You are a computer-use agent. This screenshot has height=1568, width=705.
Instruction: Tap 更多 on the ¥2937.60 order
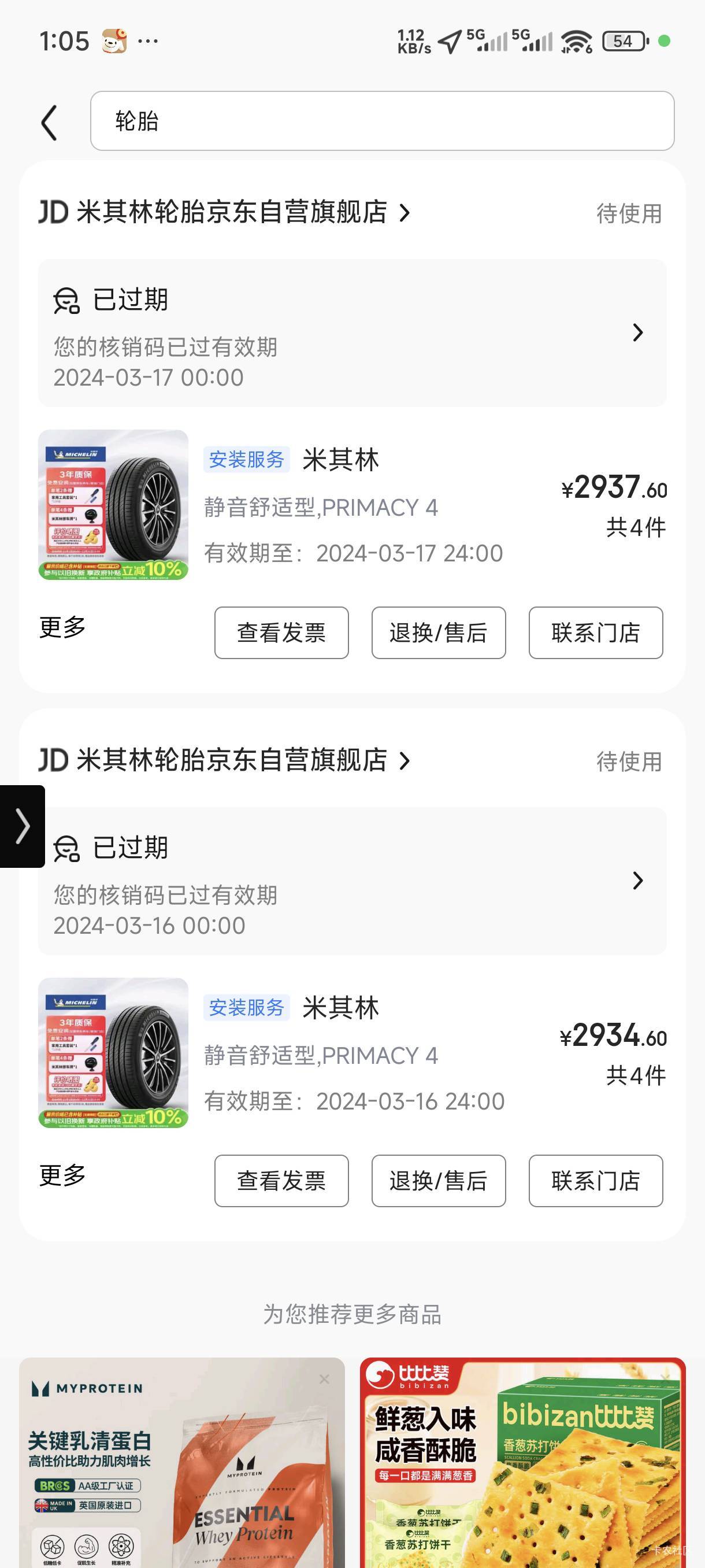(62, 627)
